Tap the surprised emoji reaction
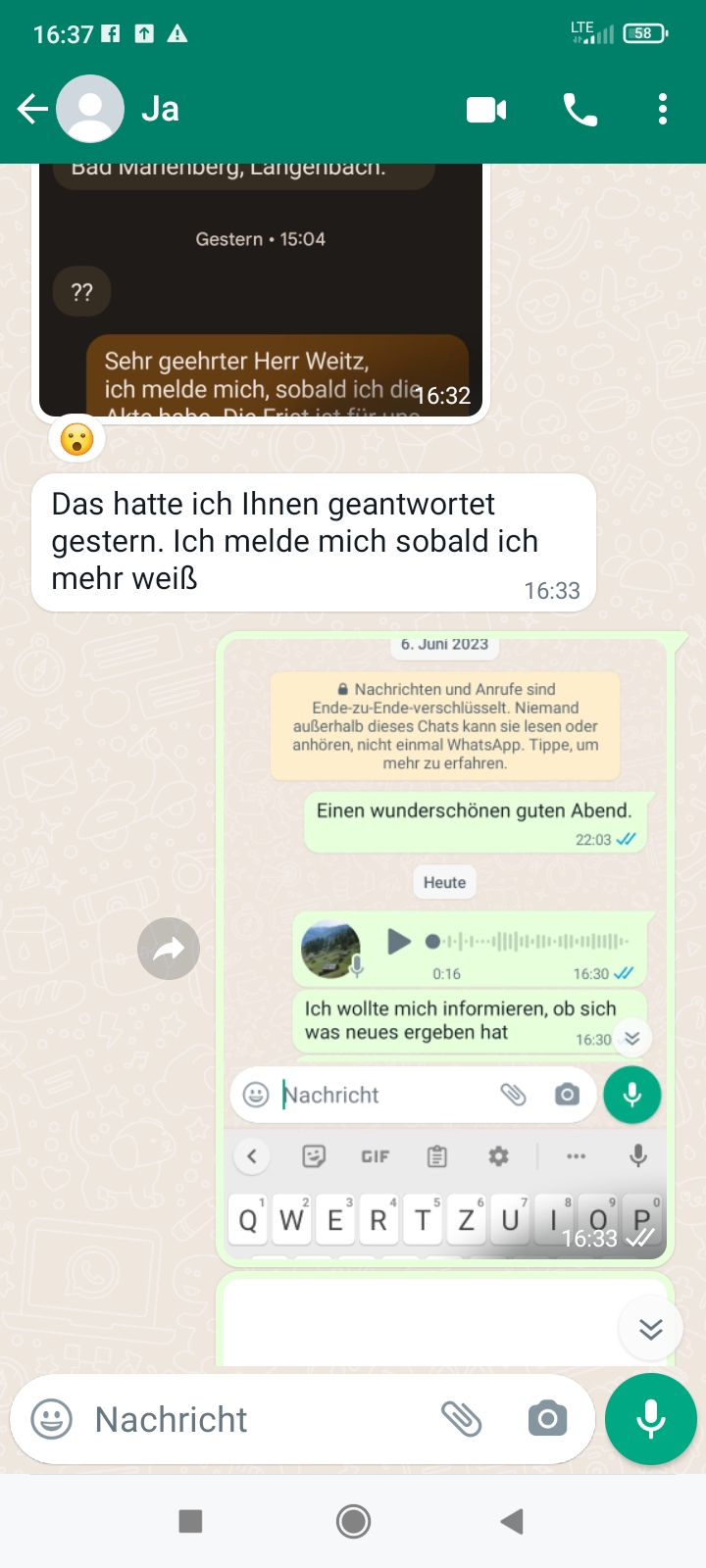 (76, 439)
